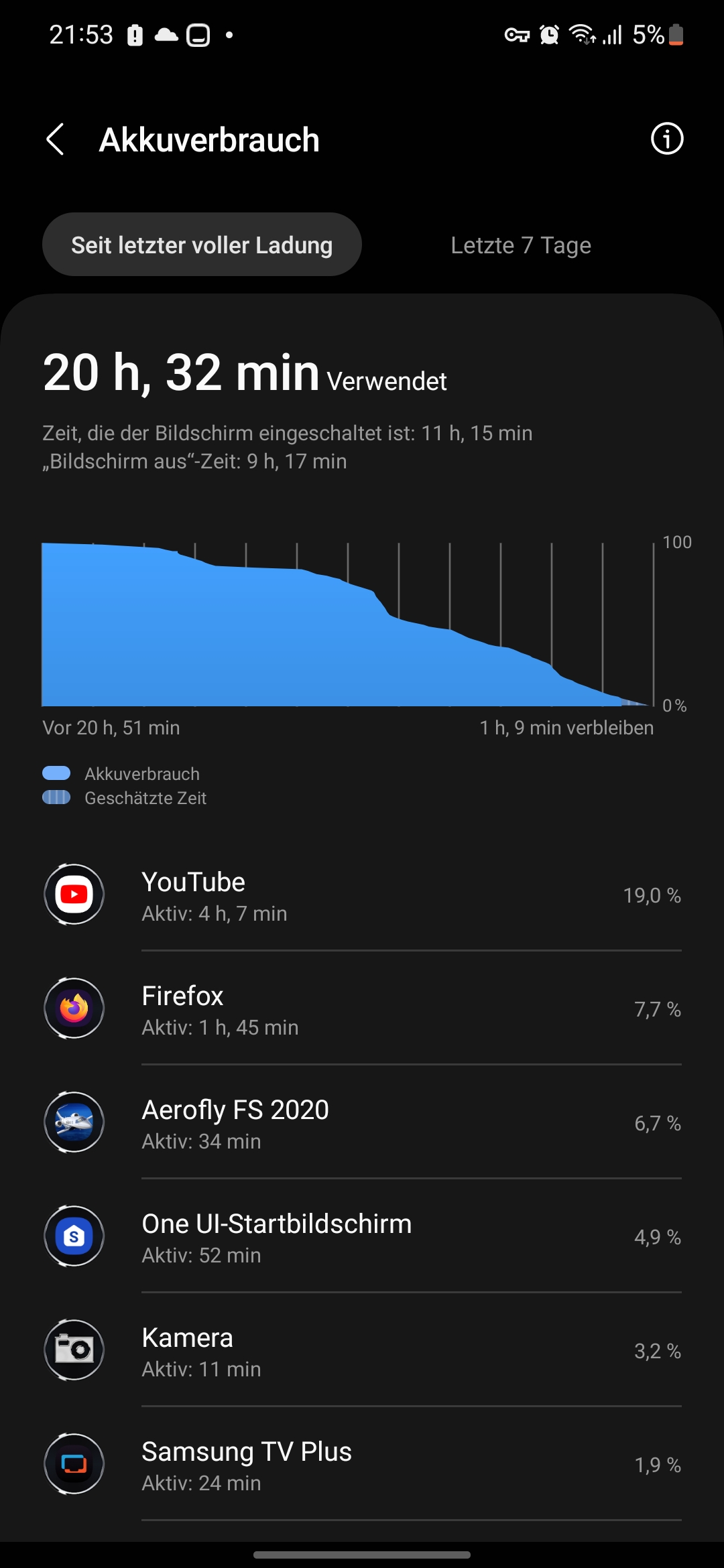724x1568 pixels.
Task: Open the battery usage info icon
Action: 666,139
